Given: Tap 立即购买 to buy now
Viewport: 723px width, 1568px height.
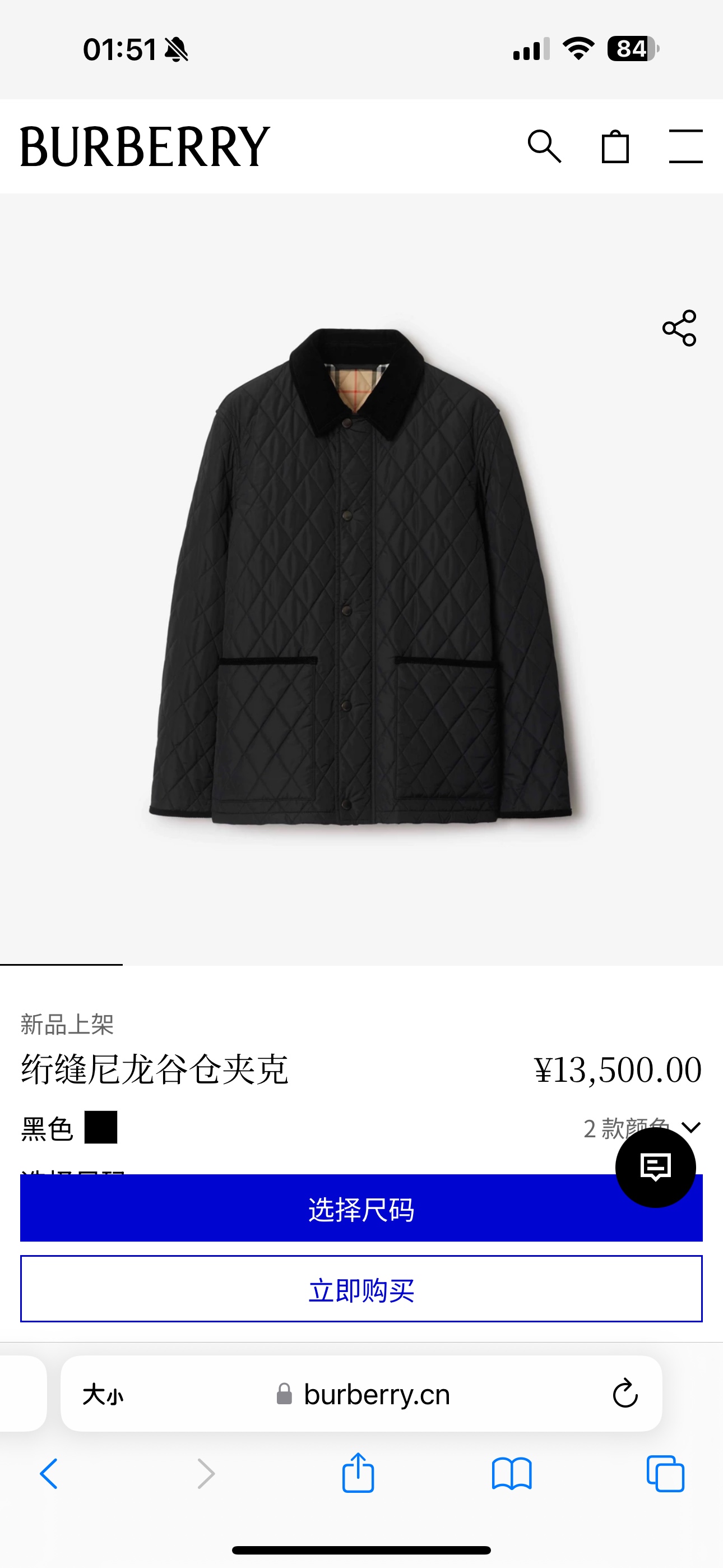Looking at the screenshot, I should [361, 1289].
